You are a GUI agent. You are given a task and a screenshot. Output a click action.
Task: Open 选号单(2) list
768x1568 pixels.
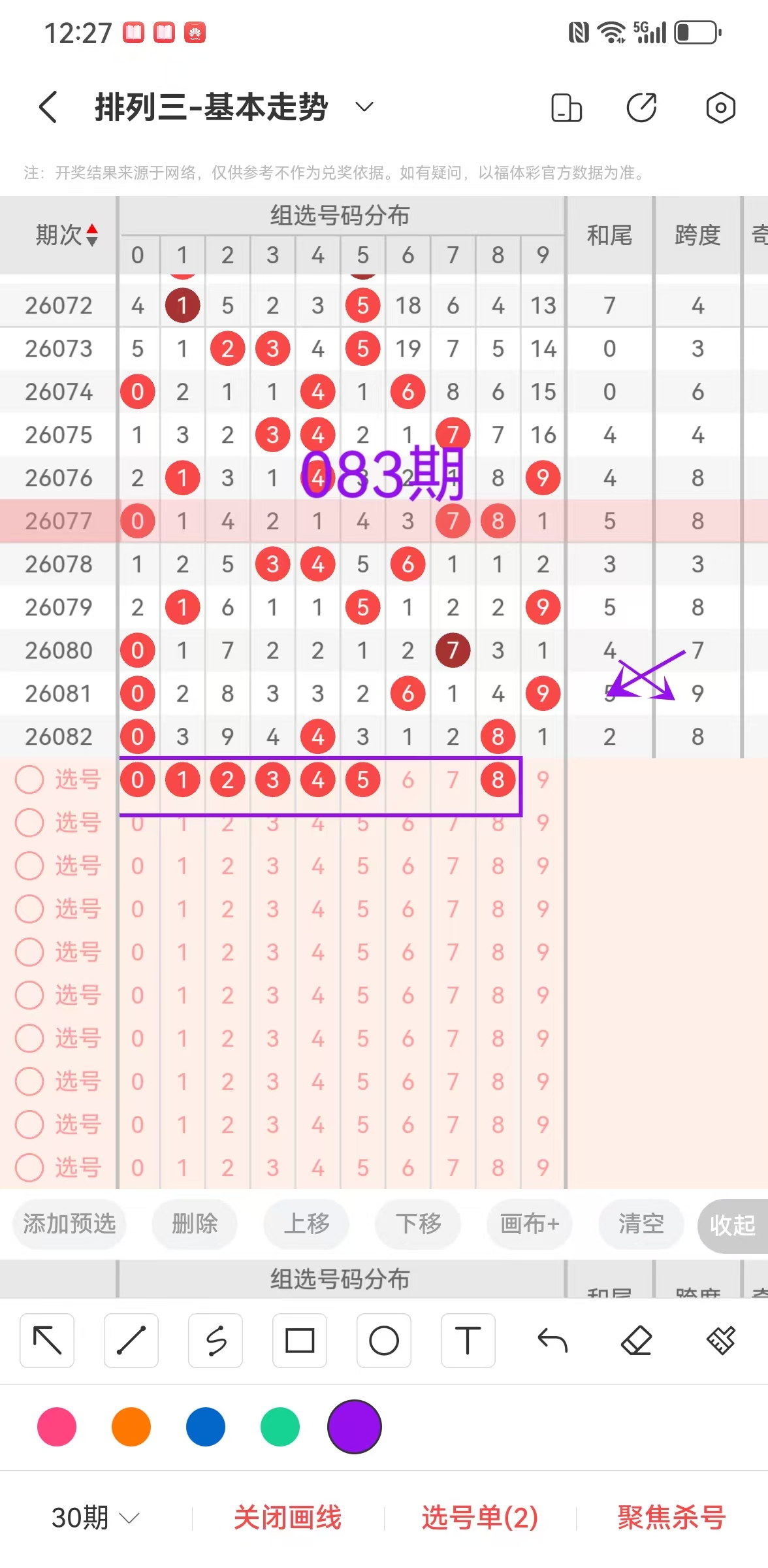[480, 1517]
